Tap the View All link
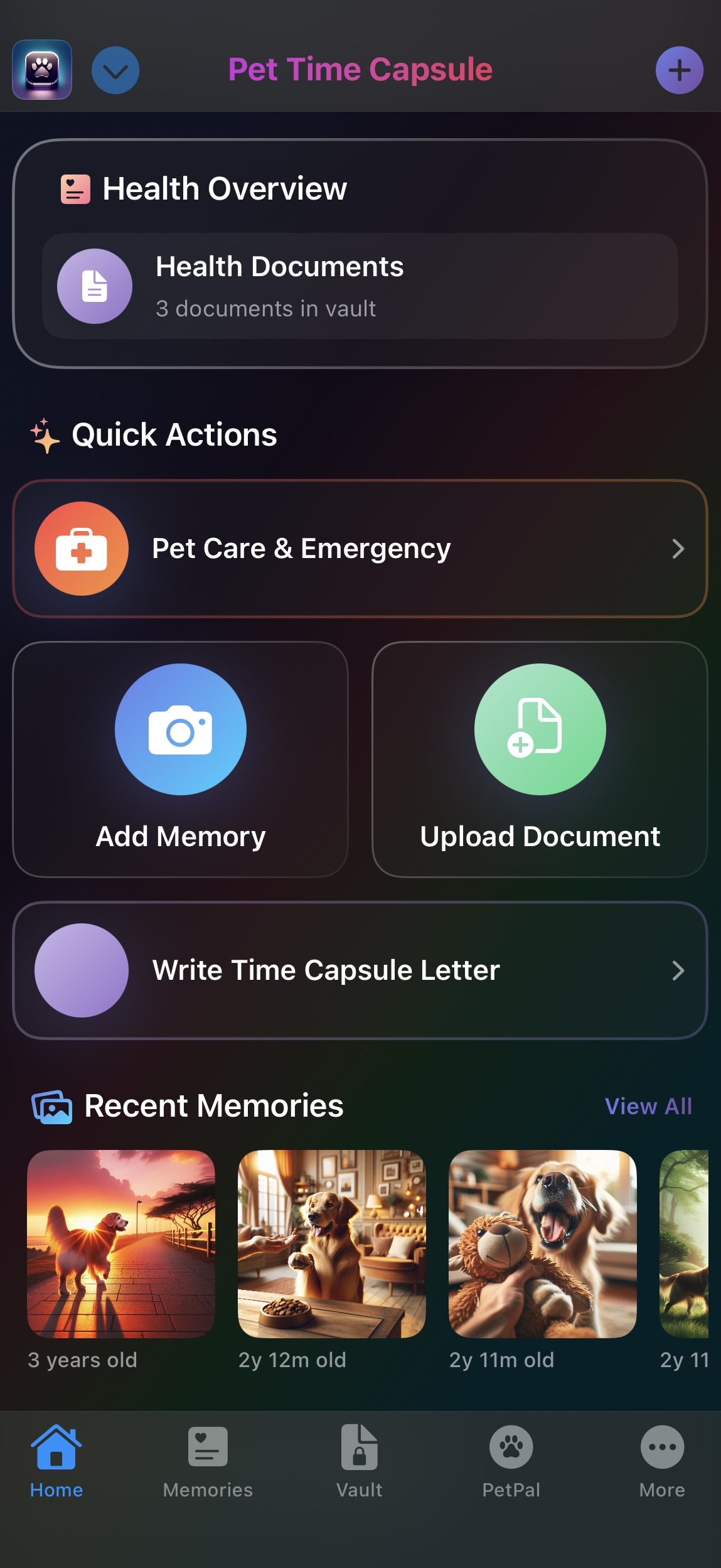The image size is (721, 1568). pos(648,1106)
